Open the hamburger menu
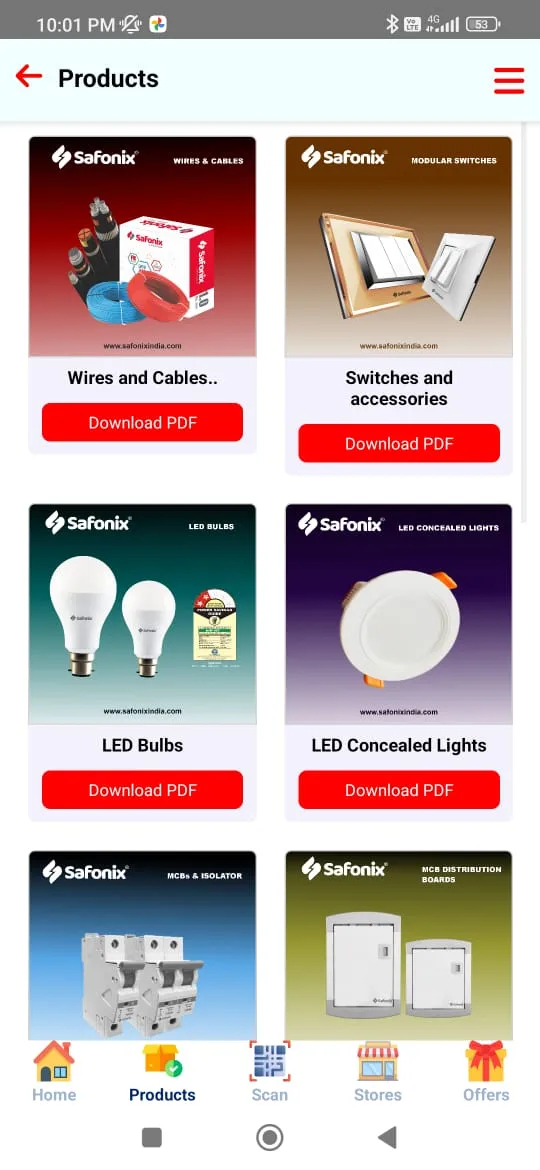Screen dimensions: 540x1170 click(509, 81)
